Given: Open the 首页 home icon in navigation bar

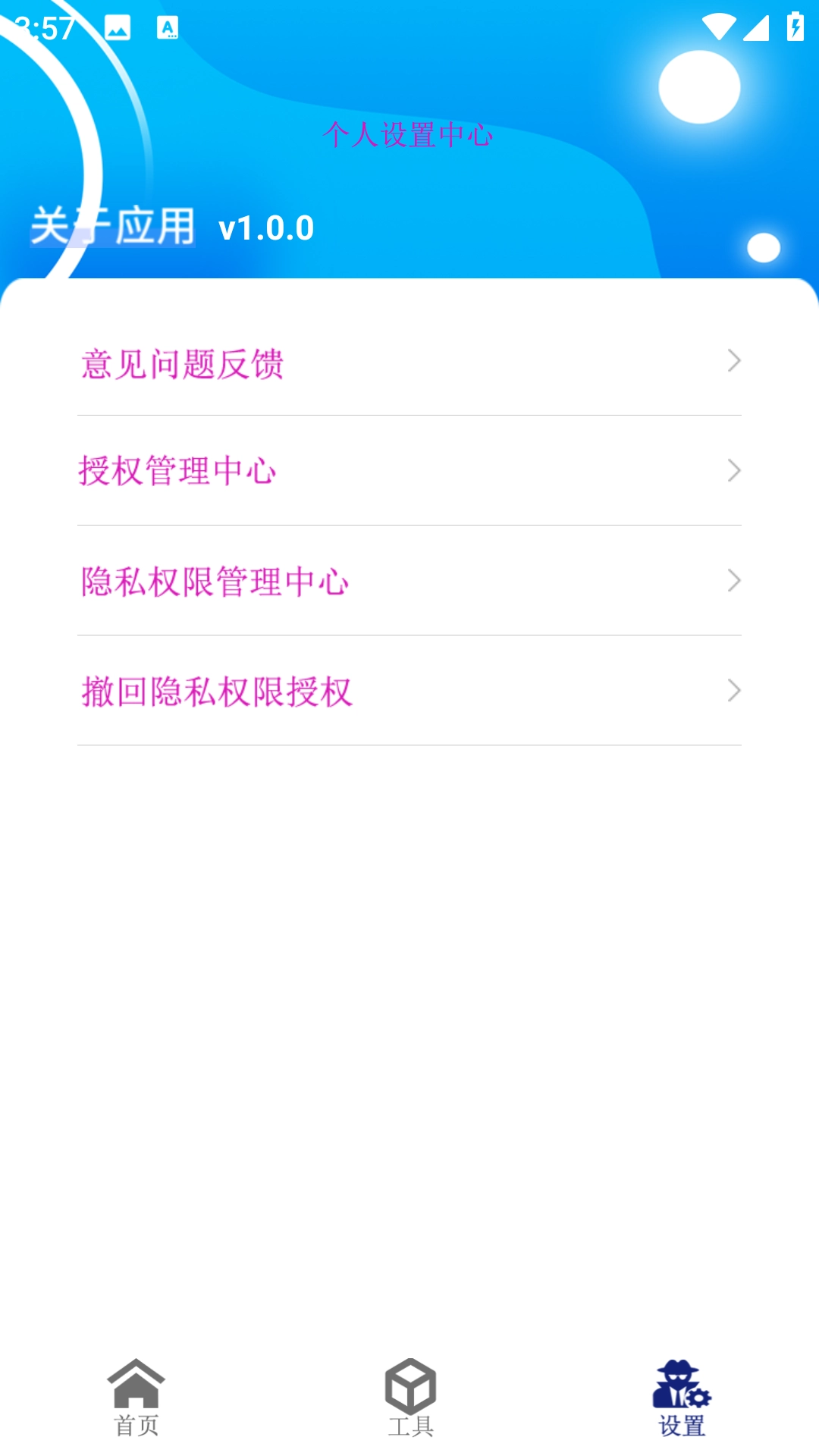Looking at the screenshot, I should [138, 1389].
